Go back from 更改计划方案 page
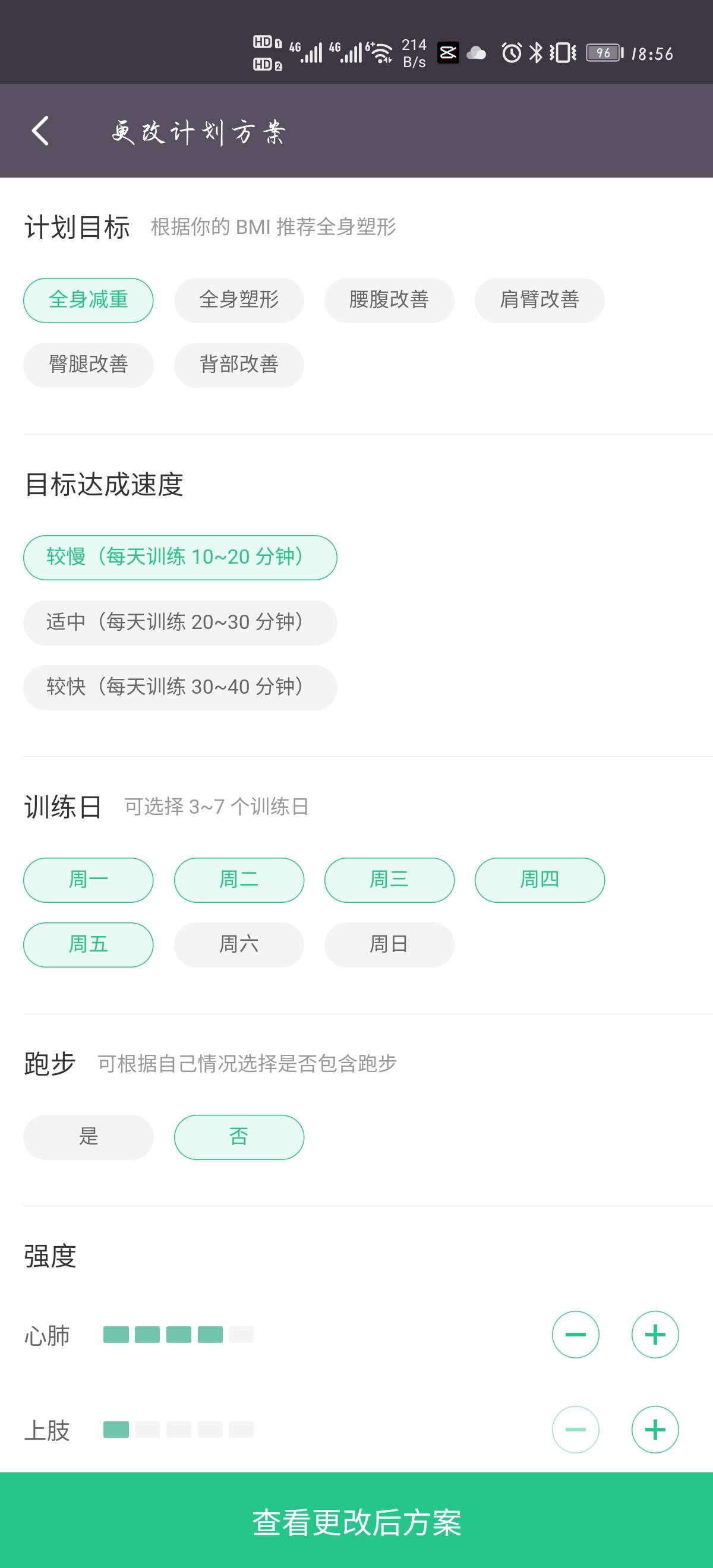The height and width of the screenshot is (1568, 713). click(40, 131)
